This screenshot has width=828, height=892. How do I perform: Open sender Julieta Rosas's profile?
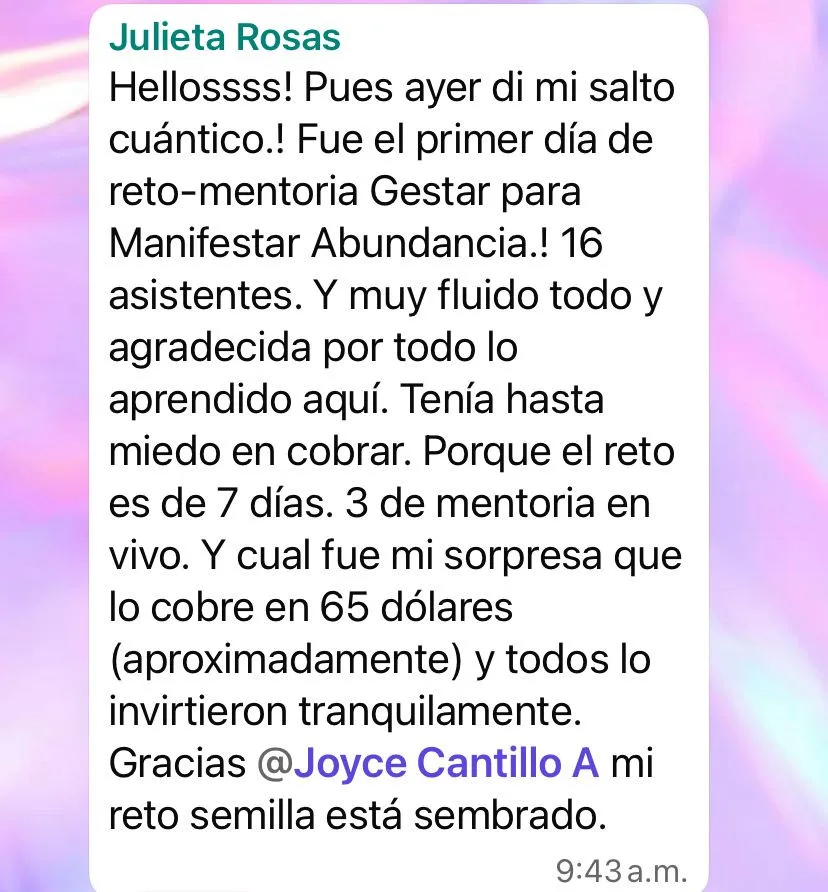pos(224,38)
